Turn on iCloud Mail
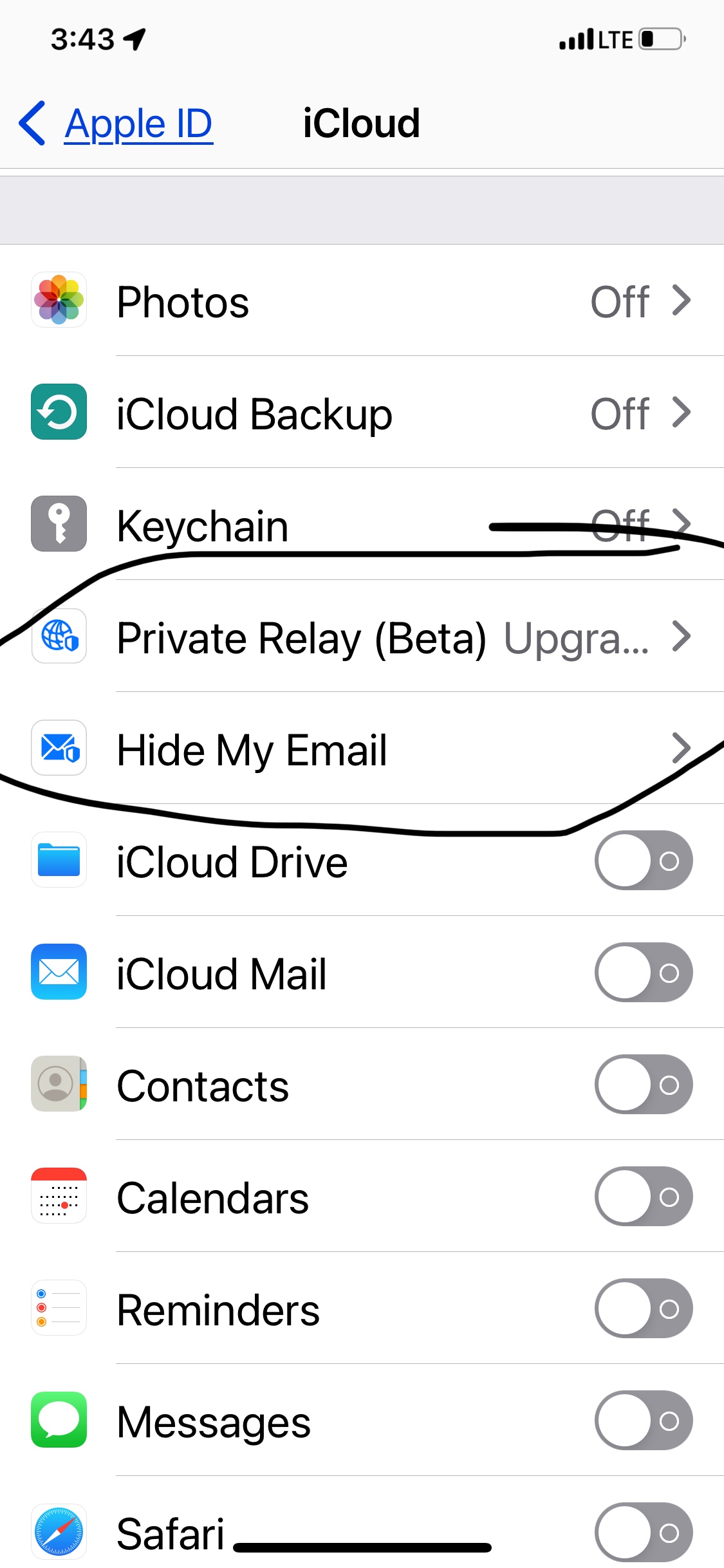The width and height of the screenshot is (724, 1568). [x=643, y=973]
